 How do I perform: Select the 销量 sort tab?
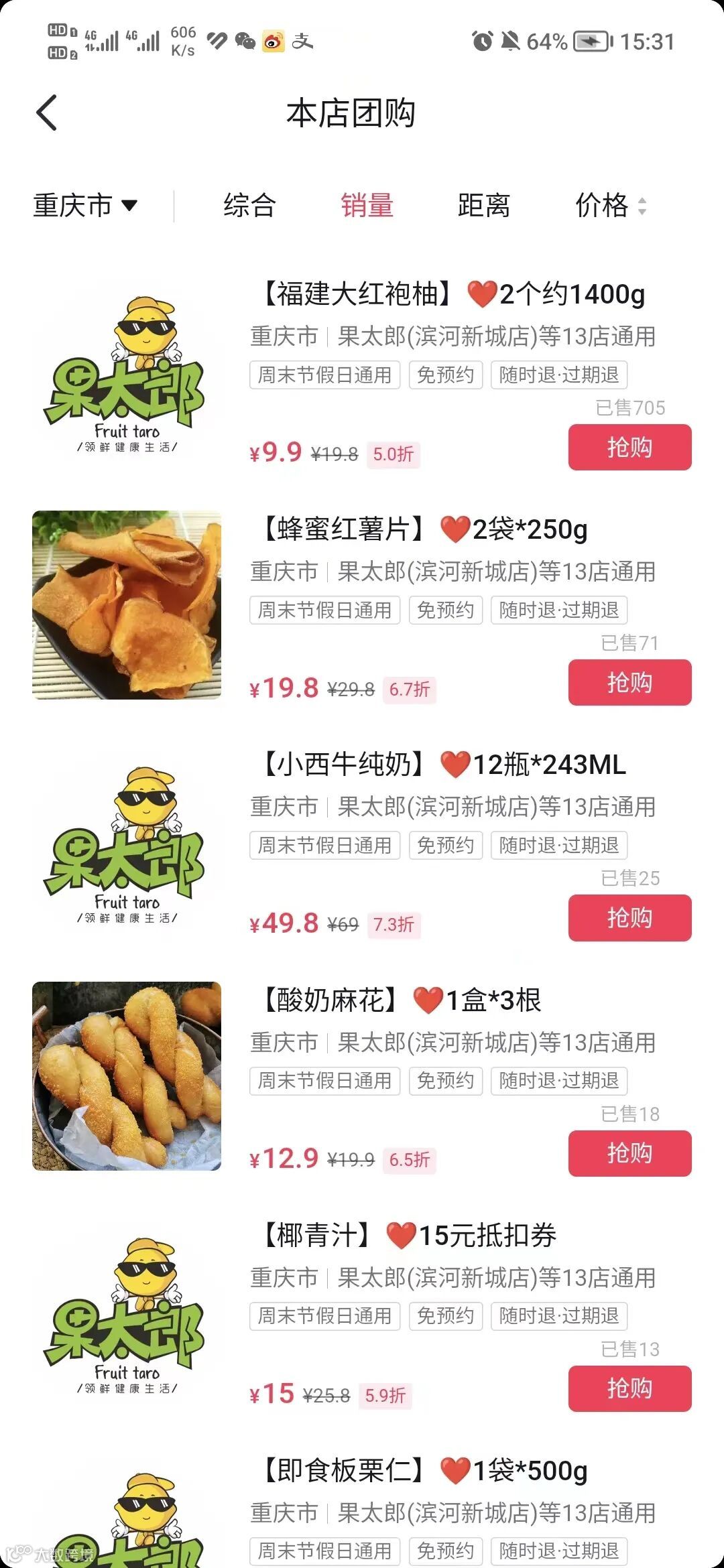367,205
